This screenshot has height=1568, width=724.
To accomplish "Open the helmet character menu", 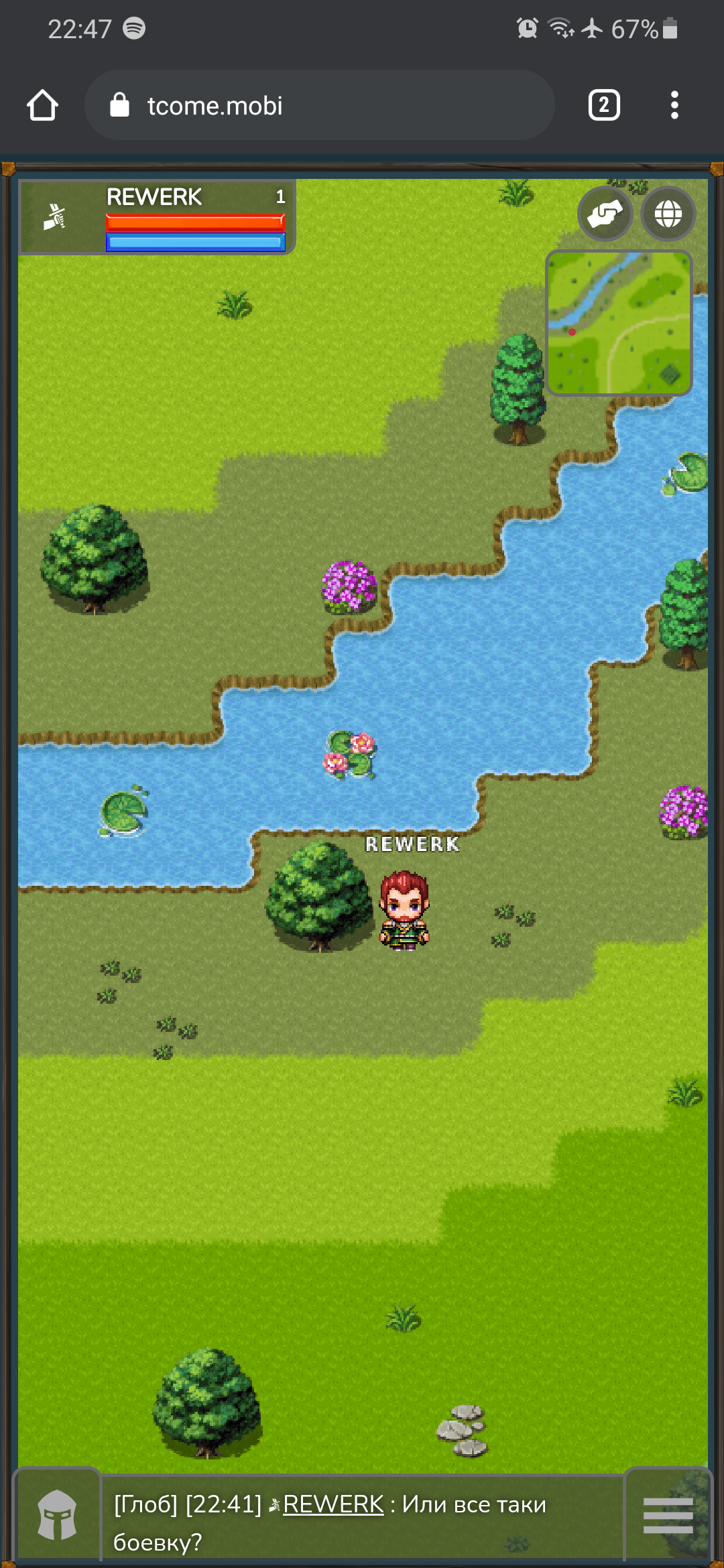I will point(57,1515).
